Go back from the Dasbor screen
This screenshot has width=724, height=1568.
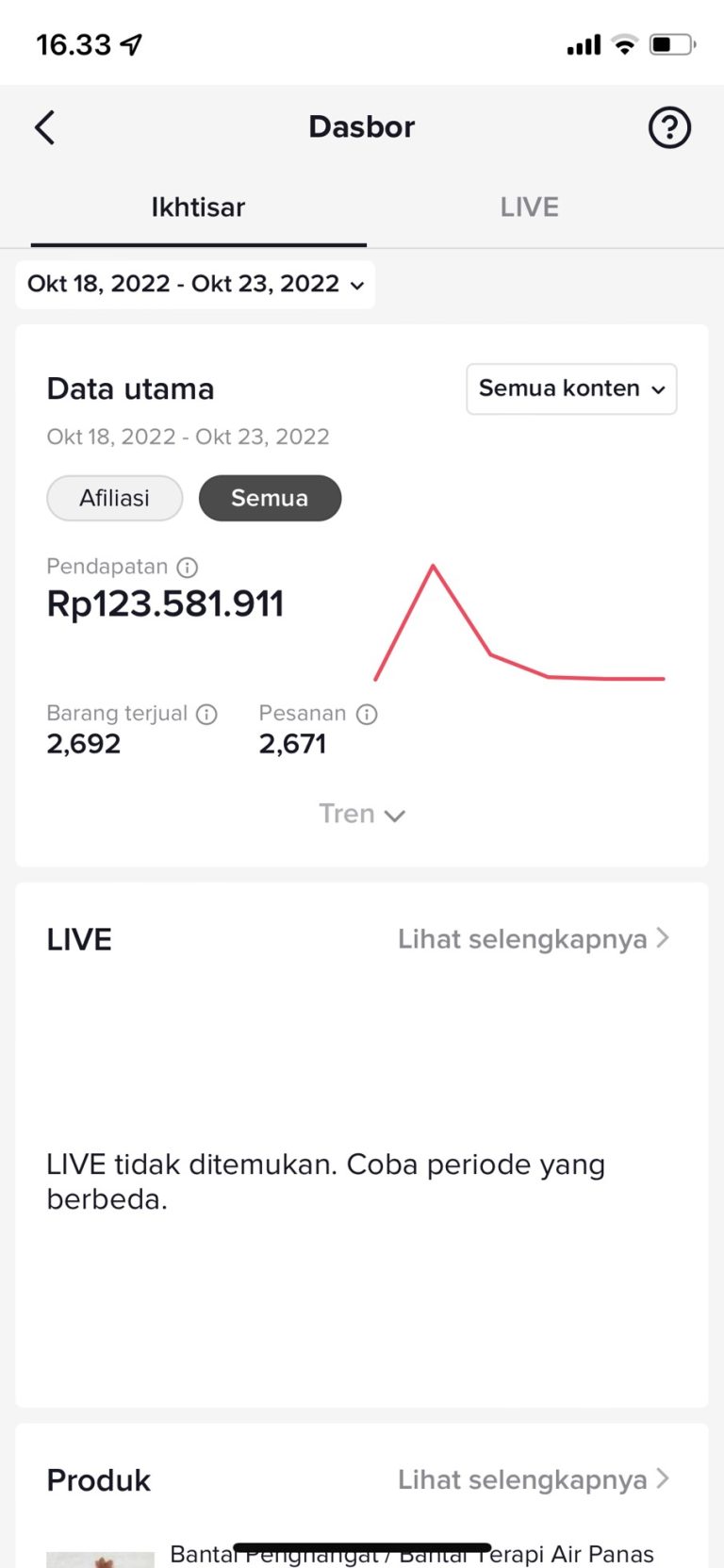click(45, 127)
